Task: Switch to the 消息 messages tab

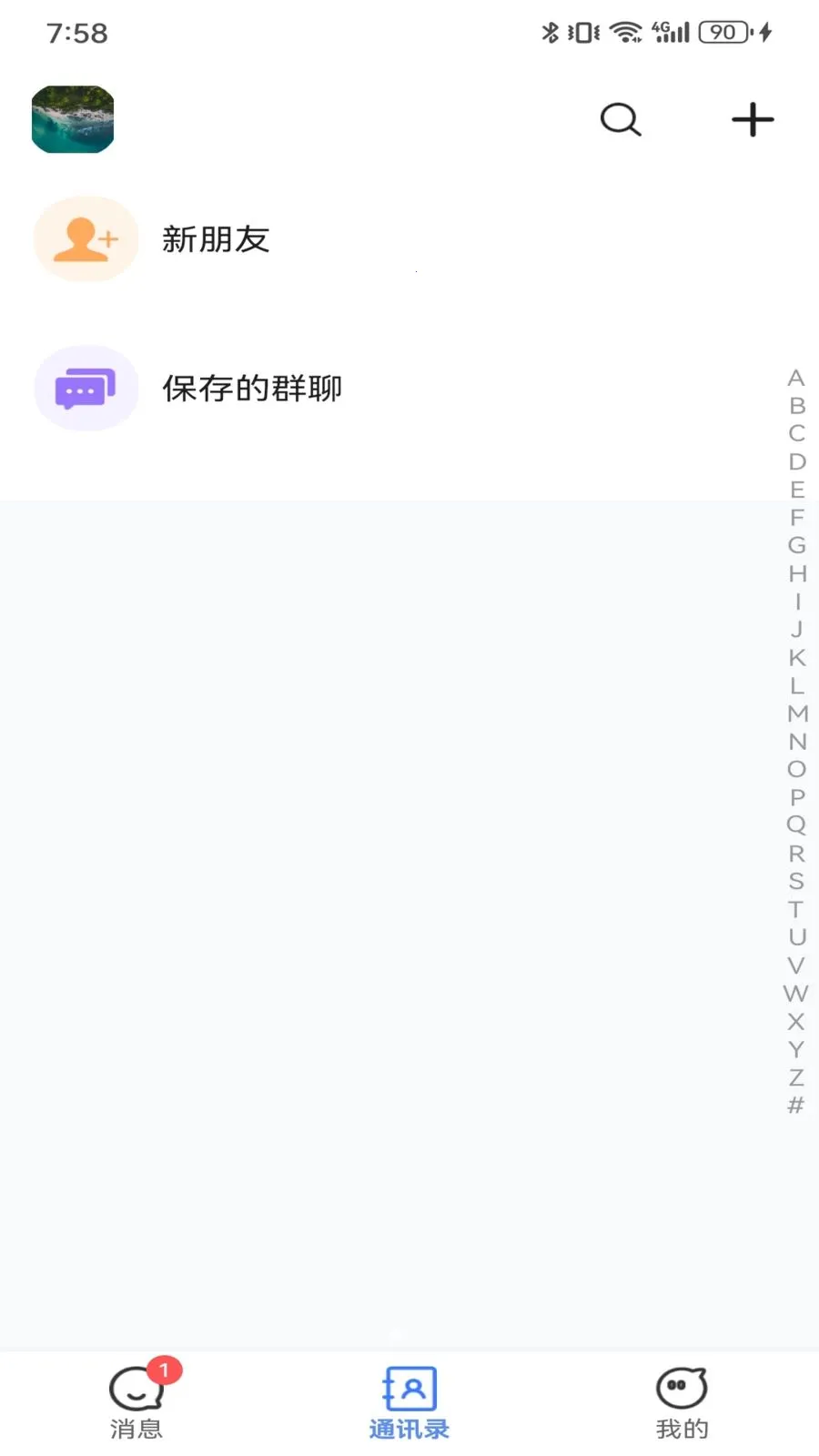Action: click(x=136, y=1403)
